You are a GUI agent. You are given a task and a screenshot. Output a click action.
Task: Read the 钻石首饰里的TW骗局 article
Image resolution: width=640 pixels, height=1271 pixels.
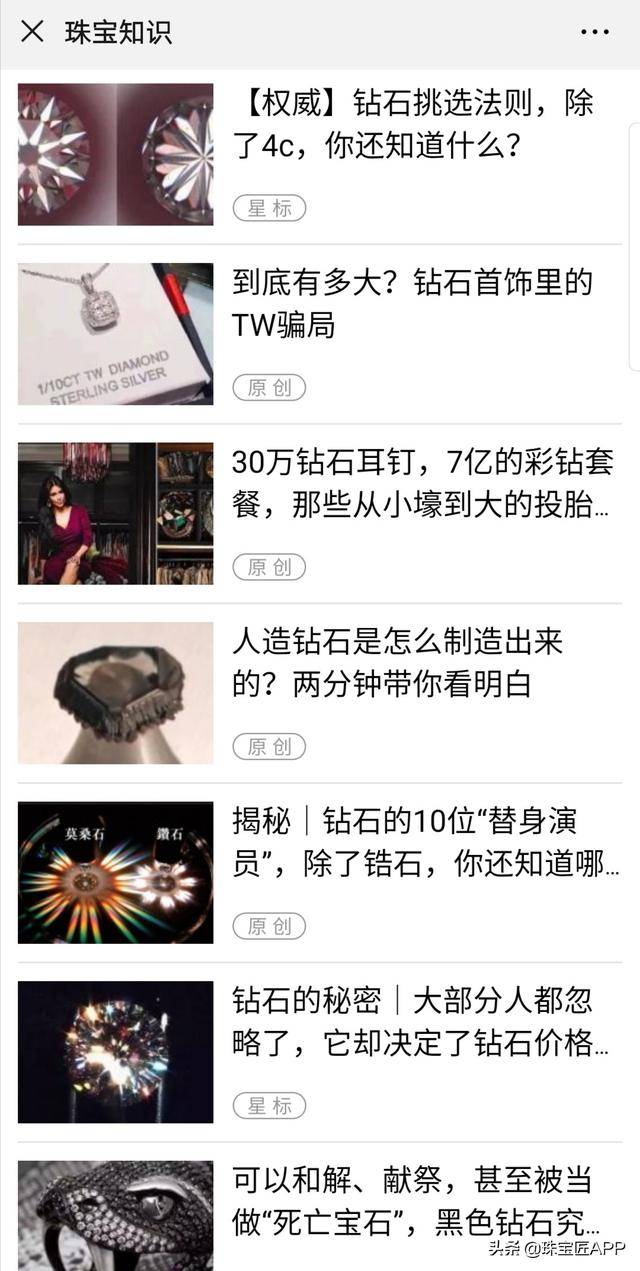tap(412, 303)
